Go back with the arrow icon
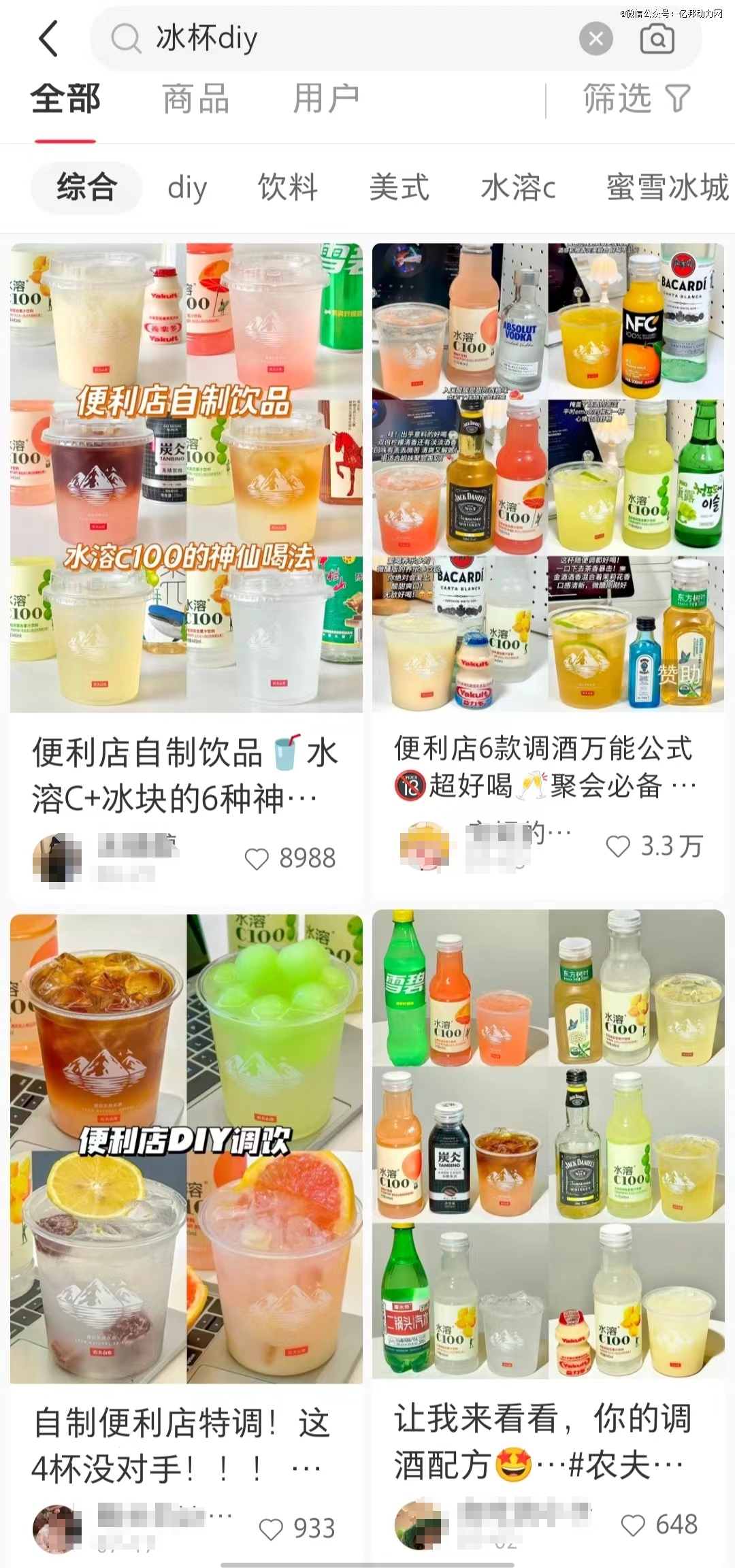The width and height of the screenshot is (735, 1568). [48, 38]
